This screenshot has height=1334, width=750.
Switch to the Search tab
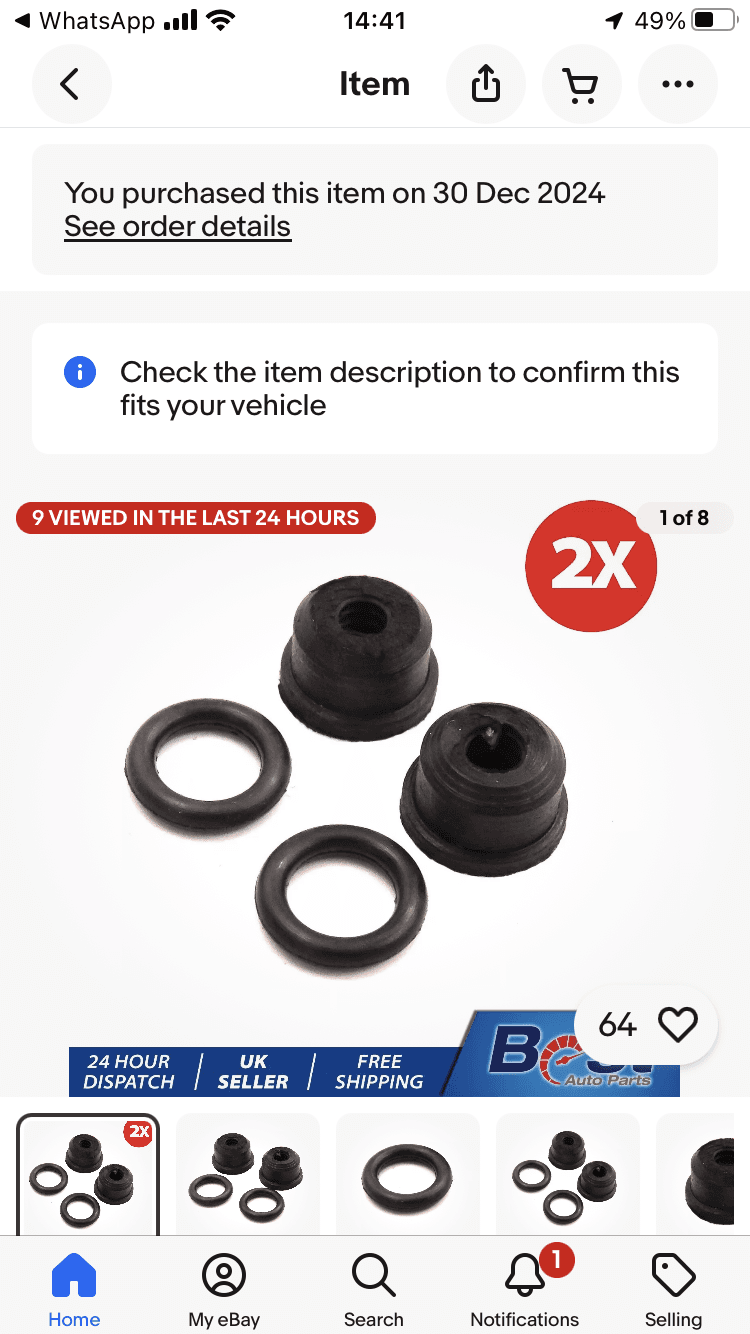point(373,1290)
